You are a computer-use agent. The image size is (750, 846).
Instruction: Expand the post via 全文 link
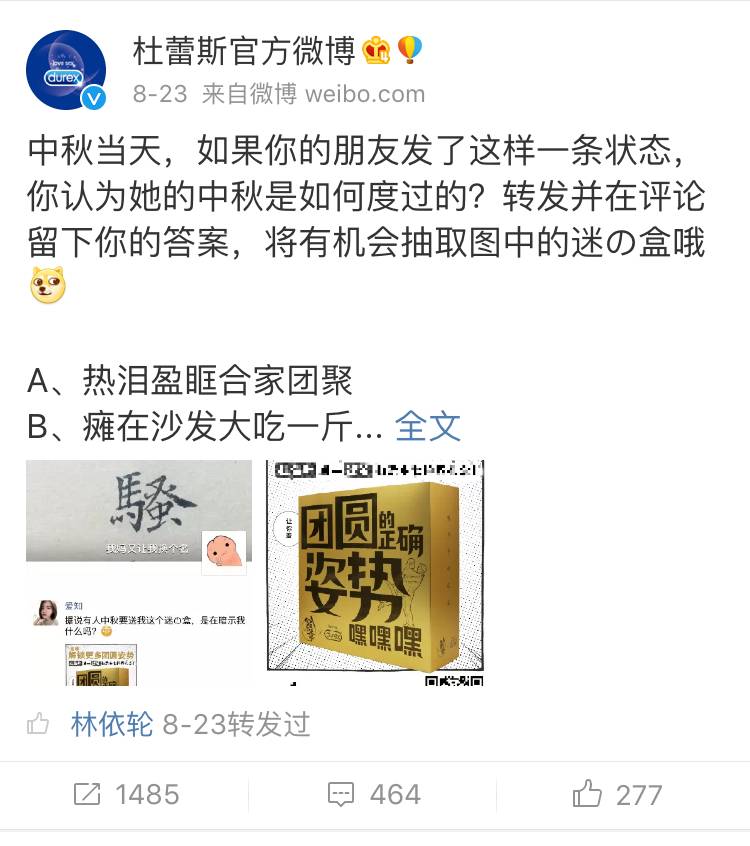coord(428,427)
